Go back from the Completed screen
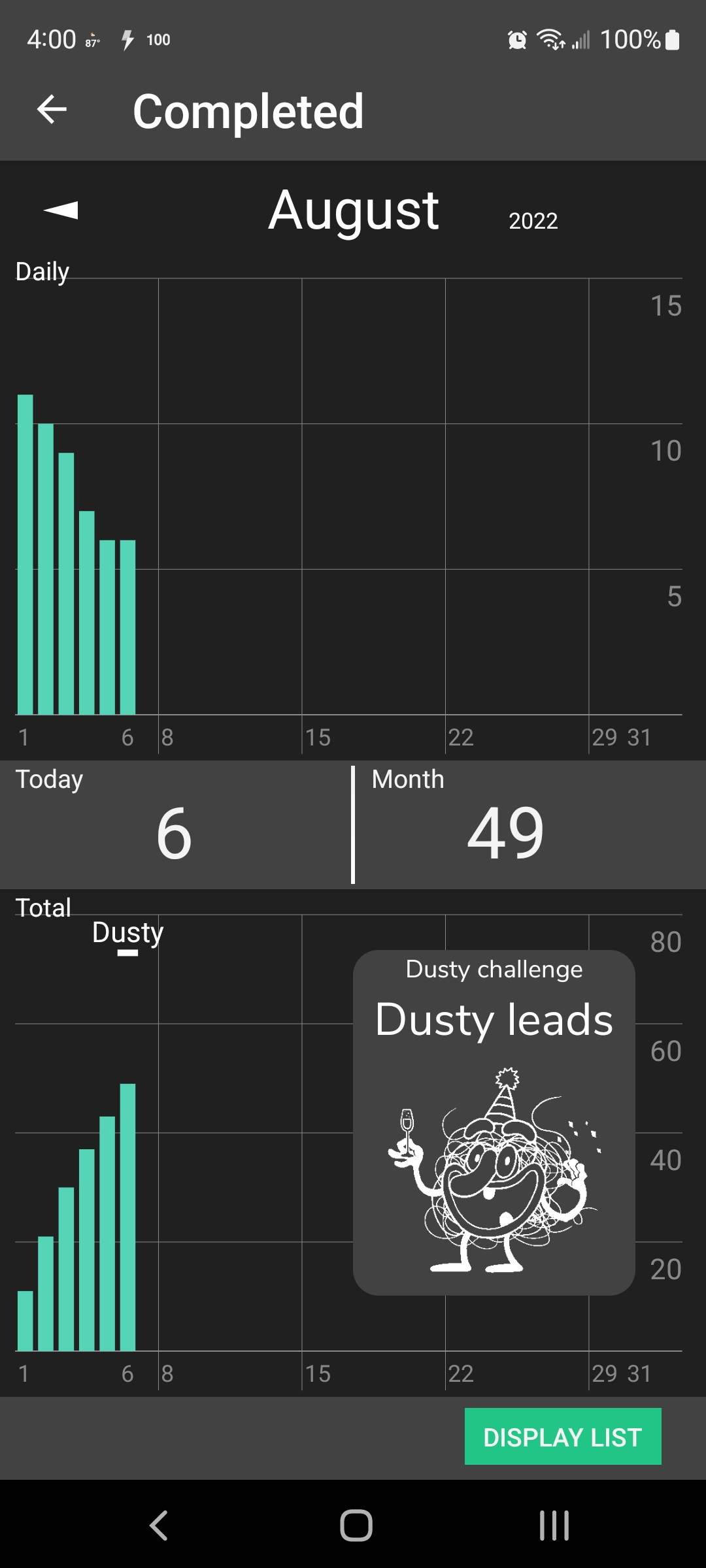The height and width of the screenshot is (1568, 706). pos(52,110)
